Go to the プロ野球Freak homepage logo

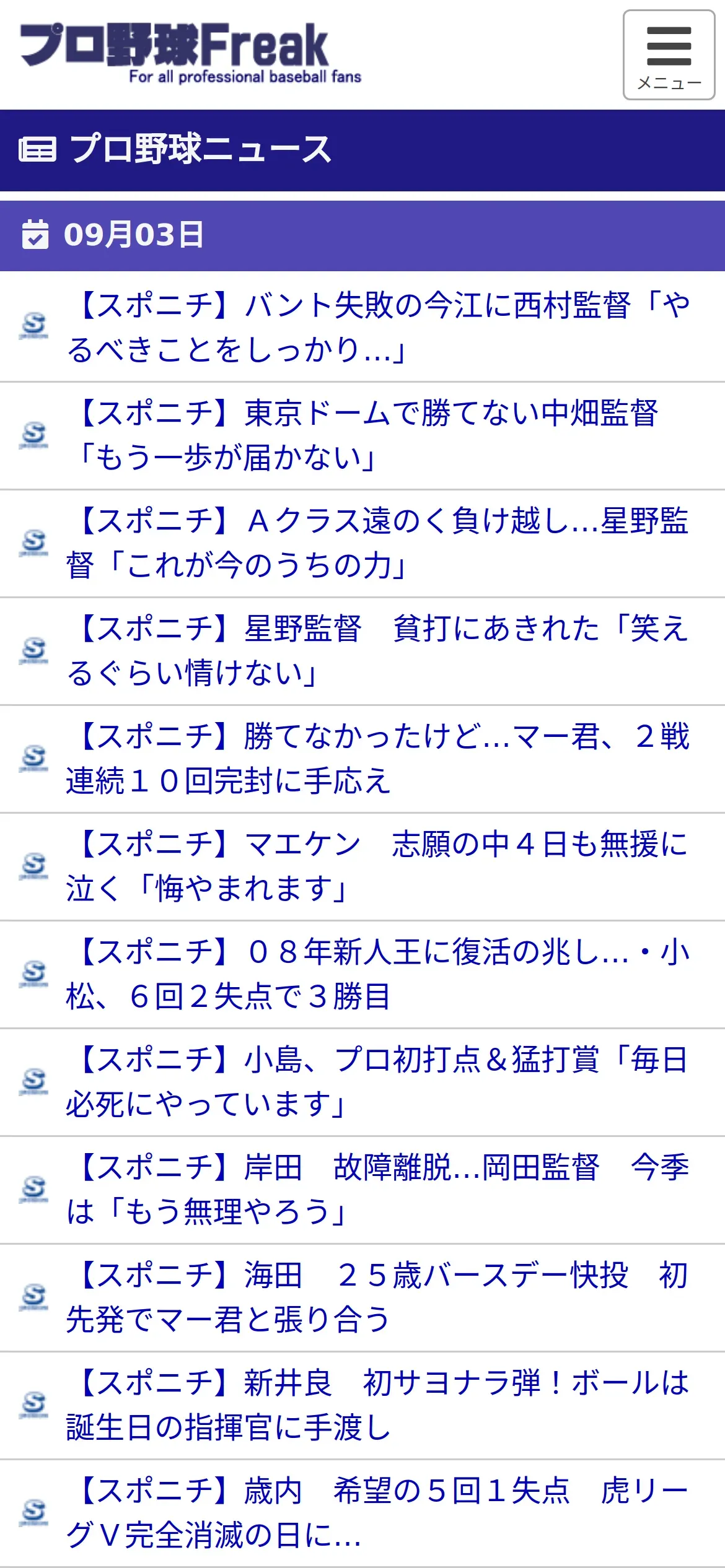(189, 52)
